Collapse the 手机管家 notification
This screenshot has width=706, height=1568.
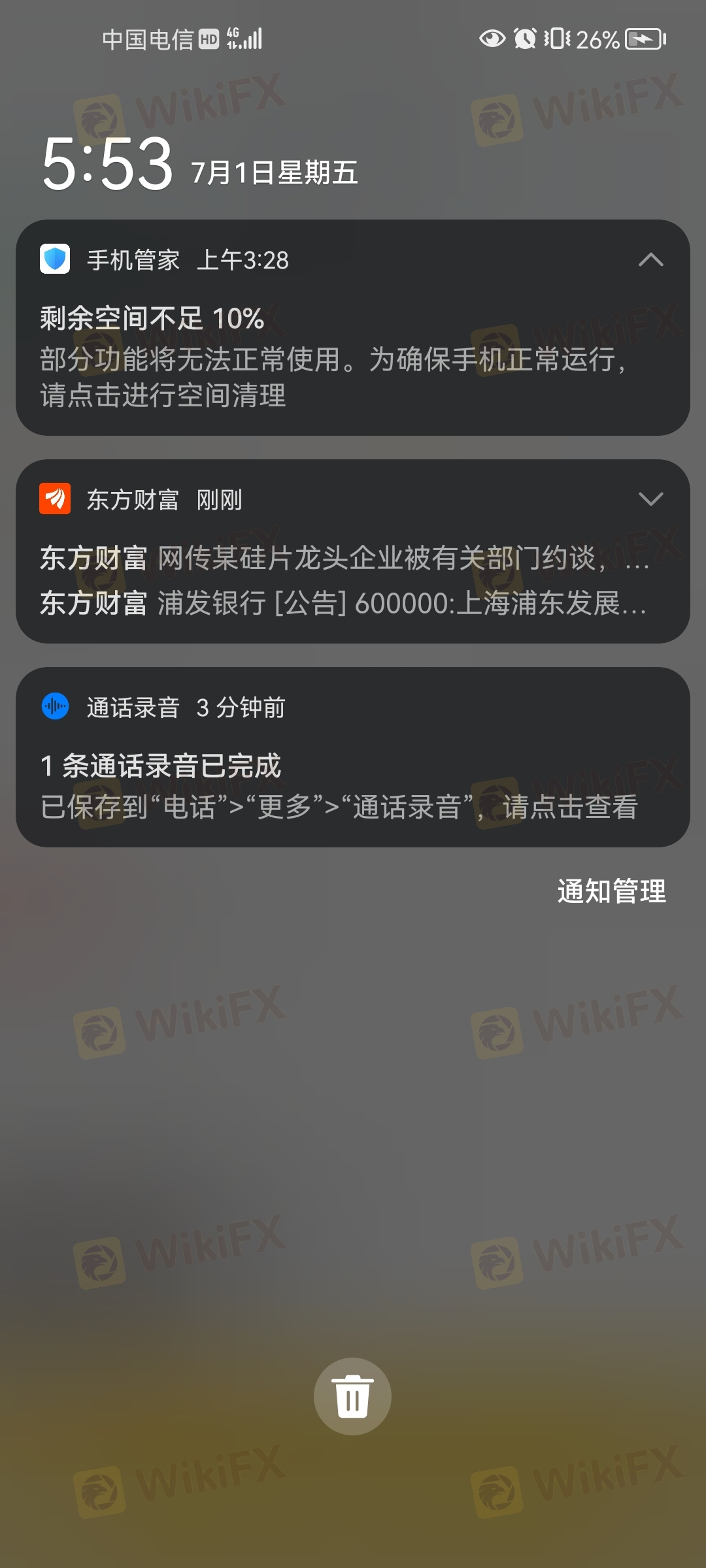(650, 260)
